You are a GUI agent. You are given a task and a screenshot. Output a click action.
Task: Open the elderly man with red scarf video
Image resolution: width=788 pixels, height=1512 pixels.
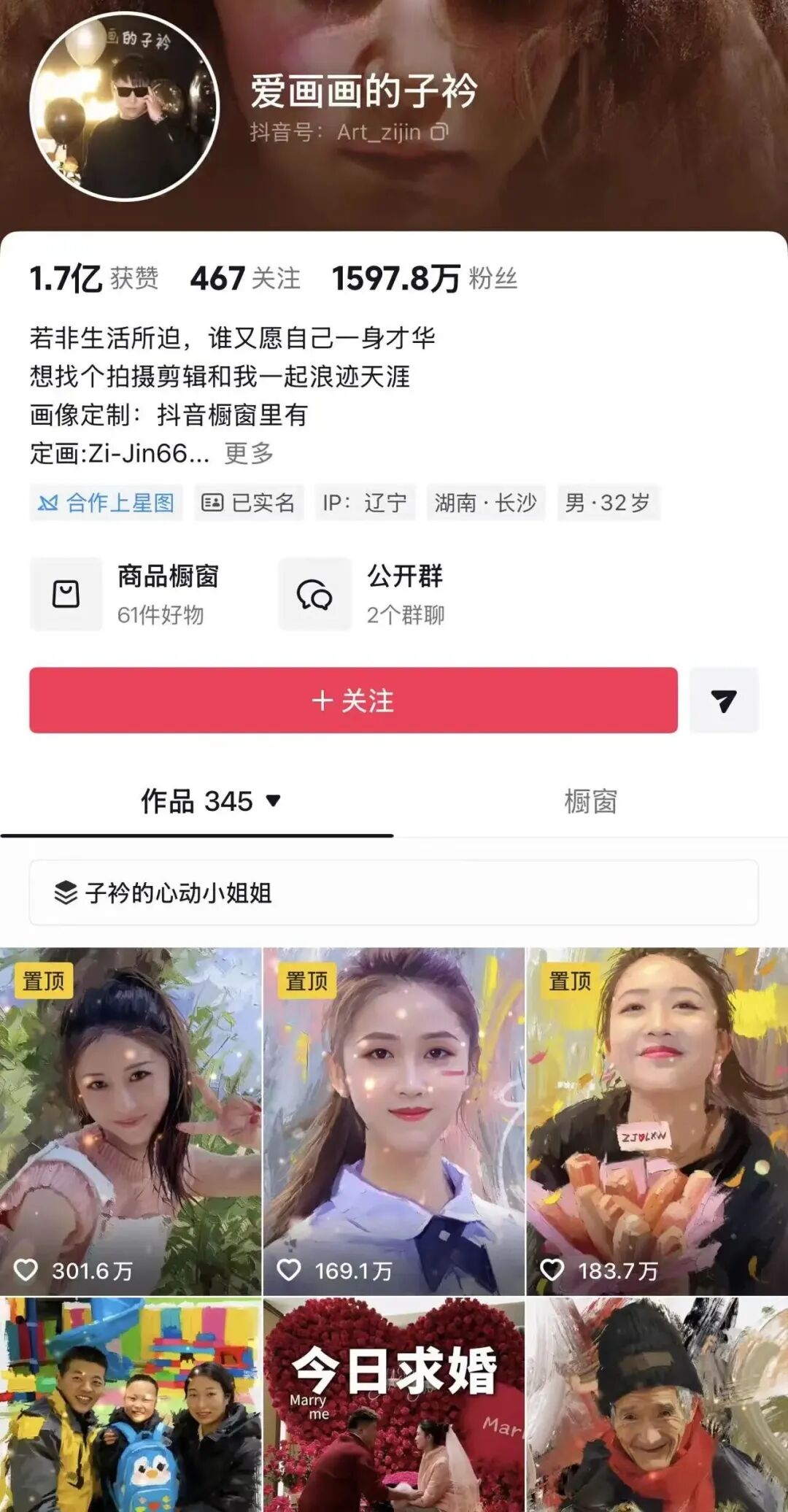pyautogui.click(x=657, y=1405)
